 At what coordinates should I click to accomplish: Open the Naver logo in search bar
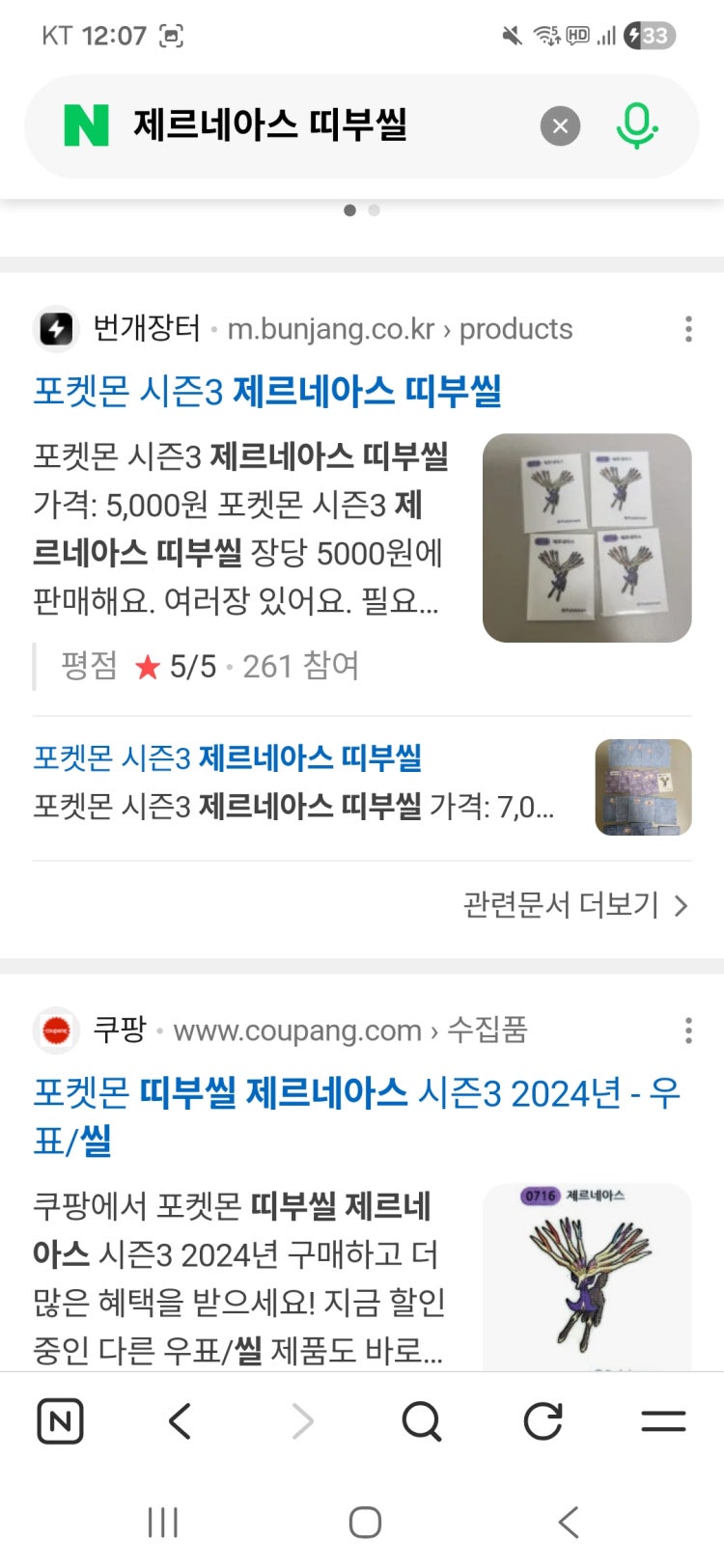(x=86, y=126)
